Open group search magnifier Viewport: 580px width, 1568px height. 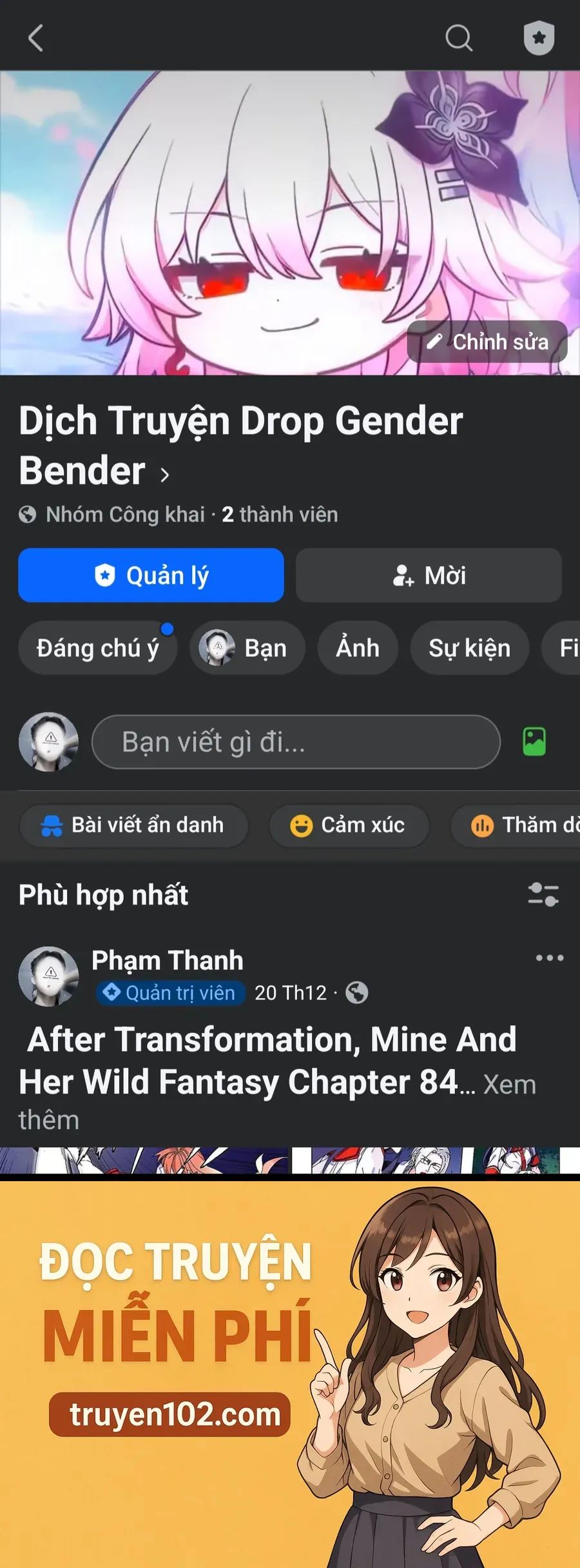pyautogui.click(x=459, y=38)
